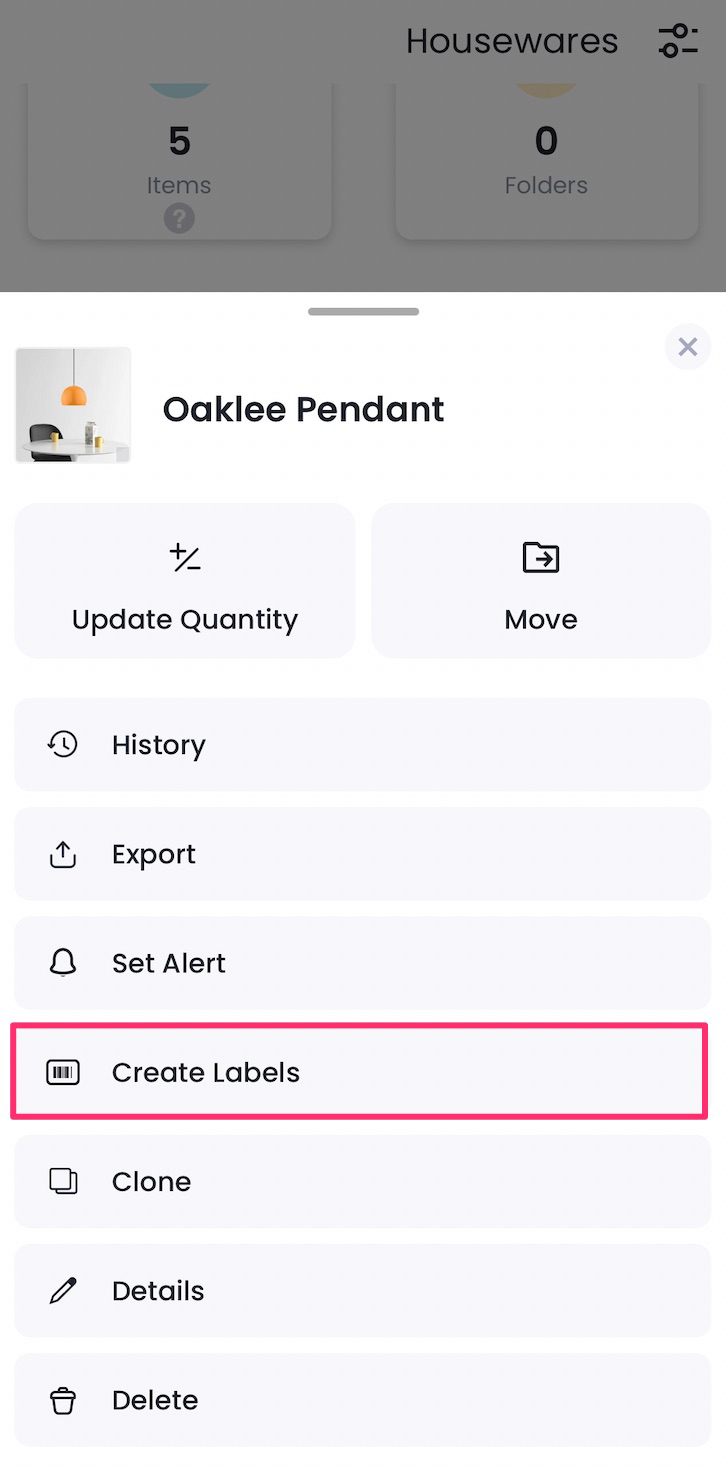Open the Oaklee Pendant photo thumbnail

[72, 405]
